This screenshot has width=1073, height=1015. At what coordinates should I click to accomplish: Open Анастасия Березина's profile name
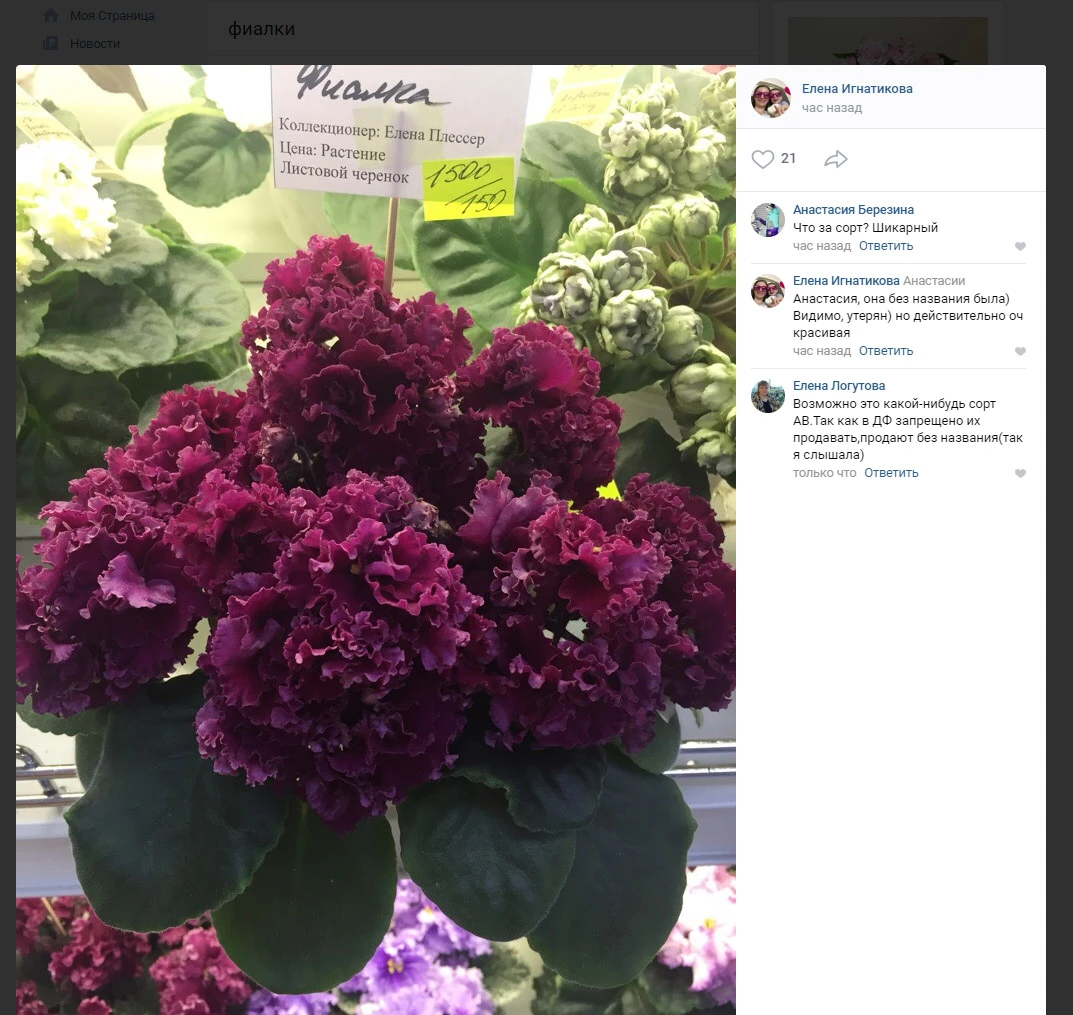pyautogui.click(x=853, y=210)
